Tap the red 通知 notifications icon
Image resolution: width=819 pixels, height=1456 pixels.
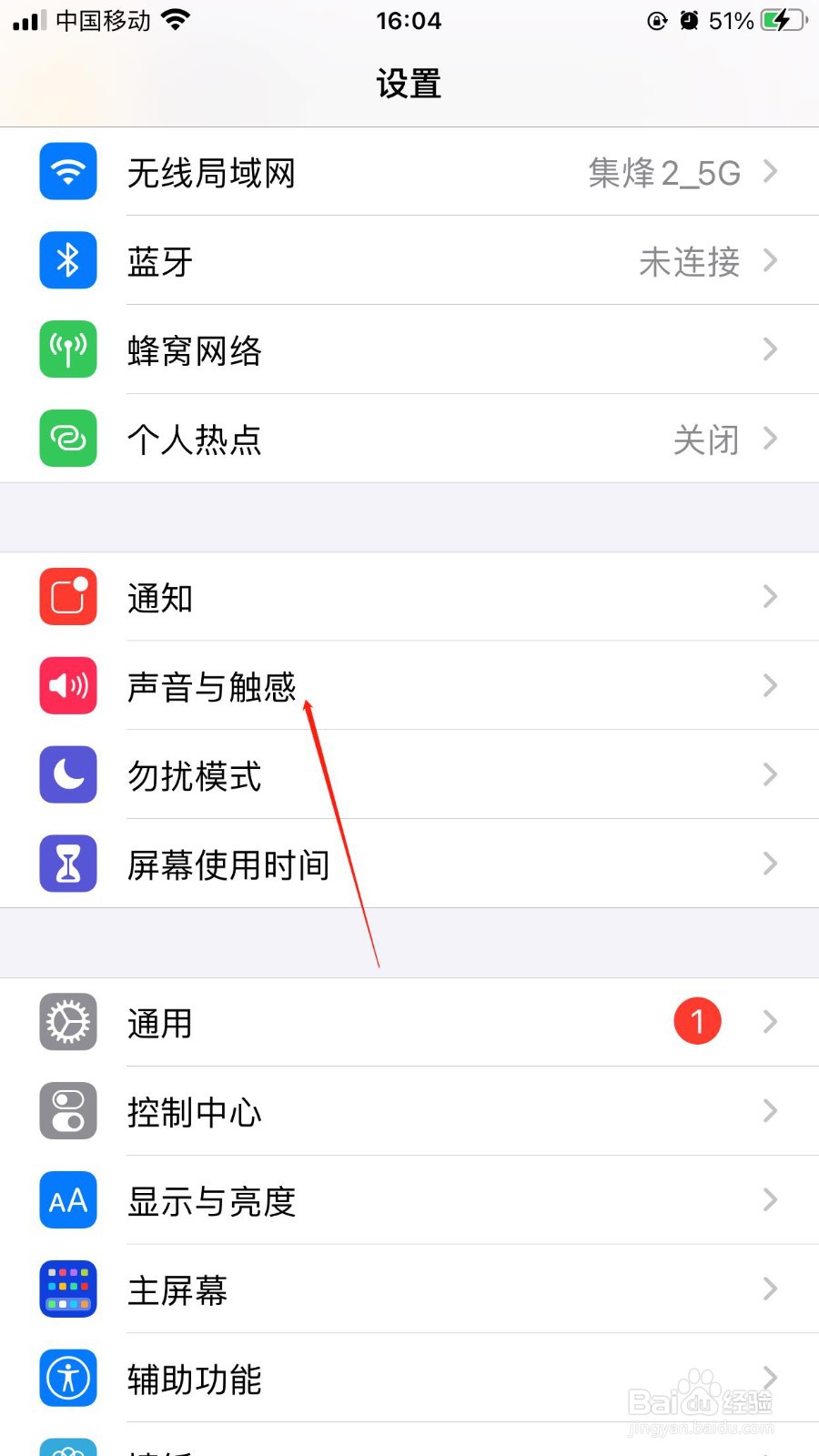[x=67, y=597]
